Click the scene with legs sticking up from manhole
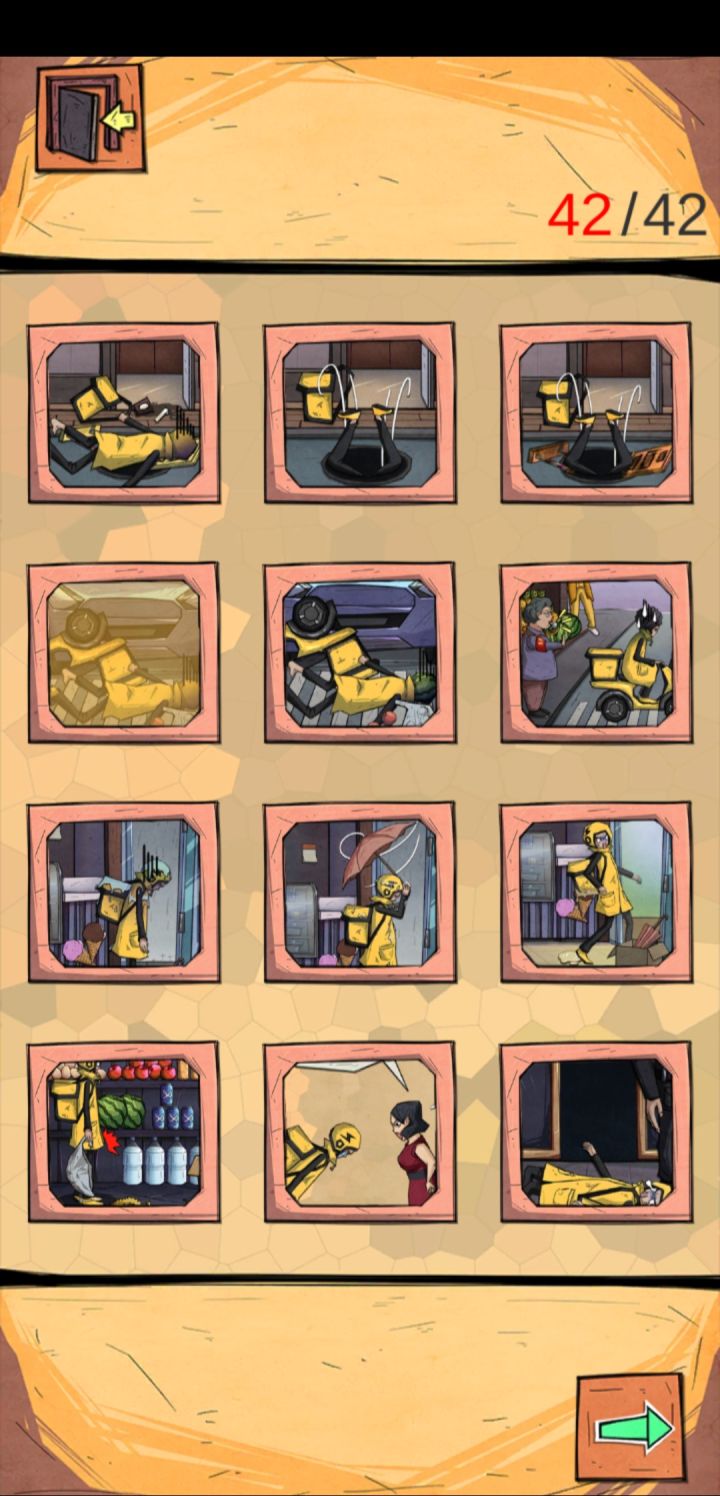The height and width of the screenshot is (1496, 720). pyautogui.click(x=360, y=415)
